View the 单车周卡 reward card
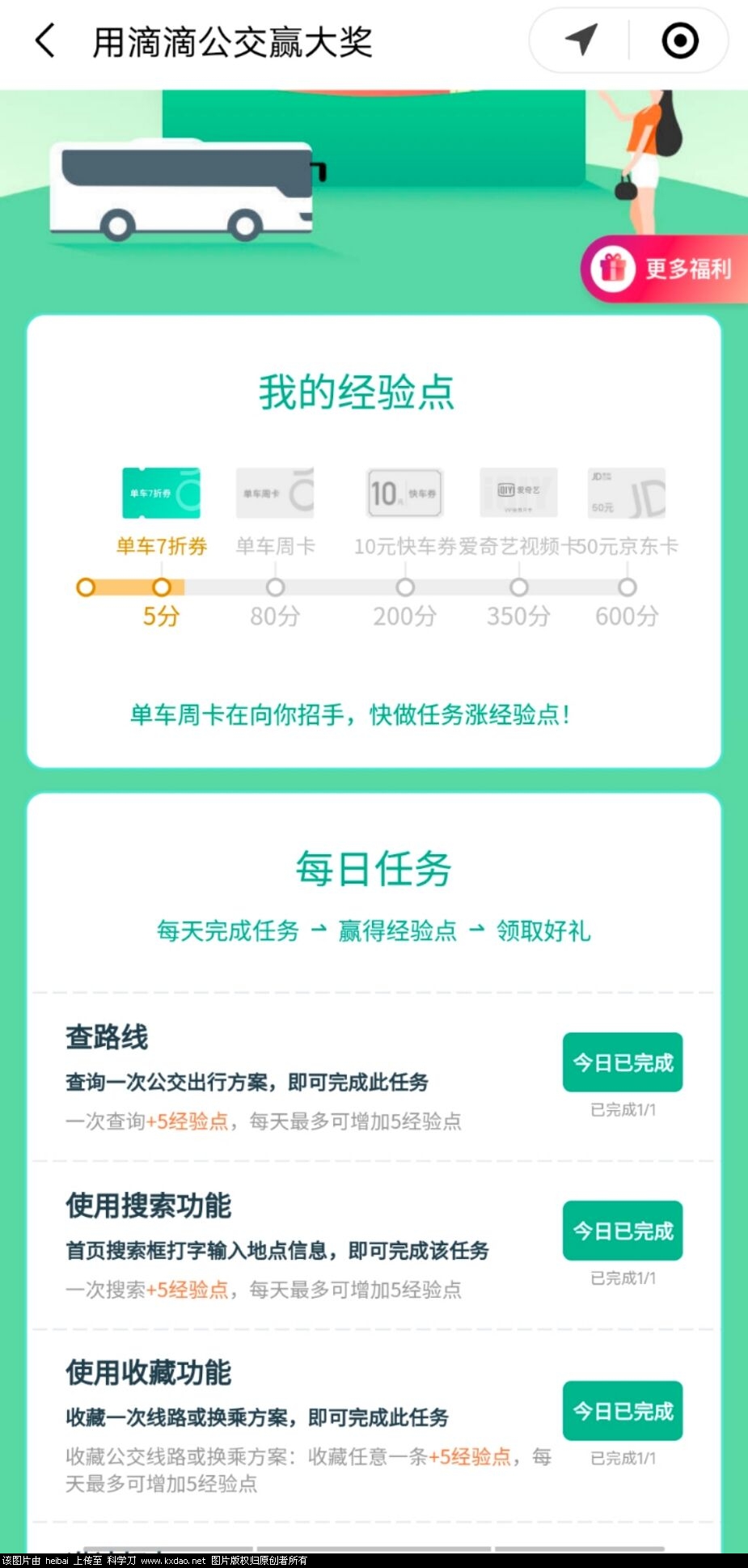 click(x=275, y=494)
